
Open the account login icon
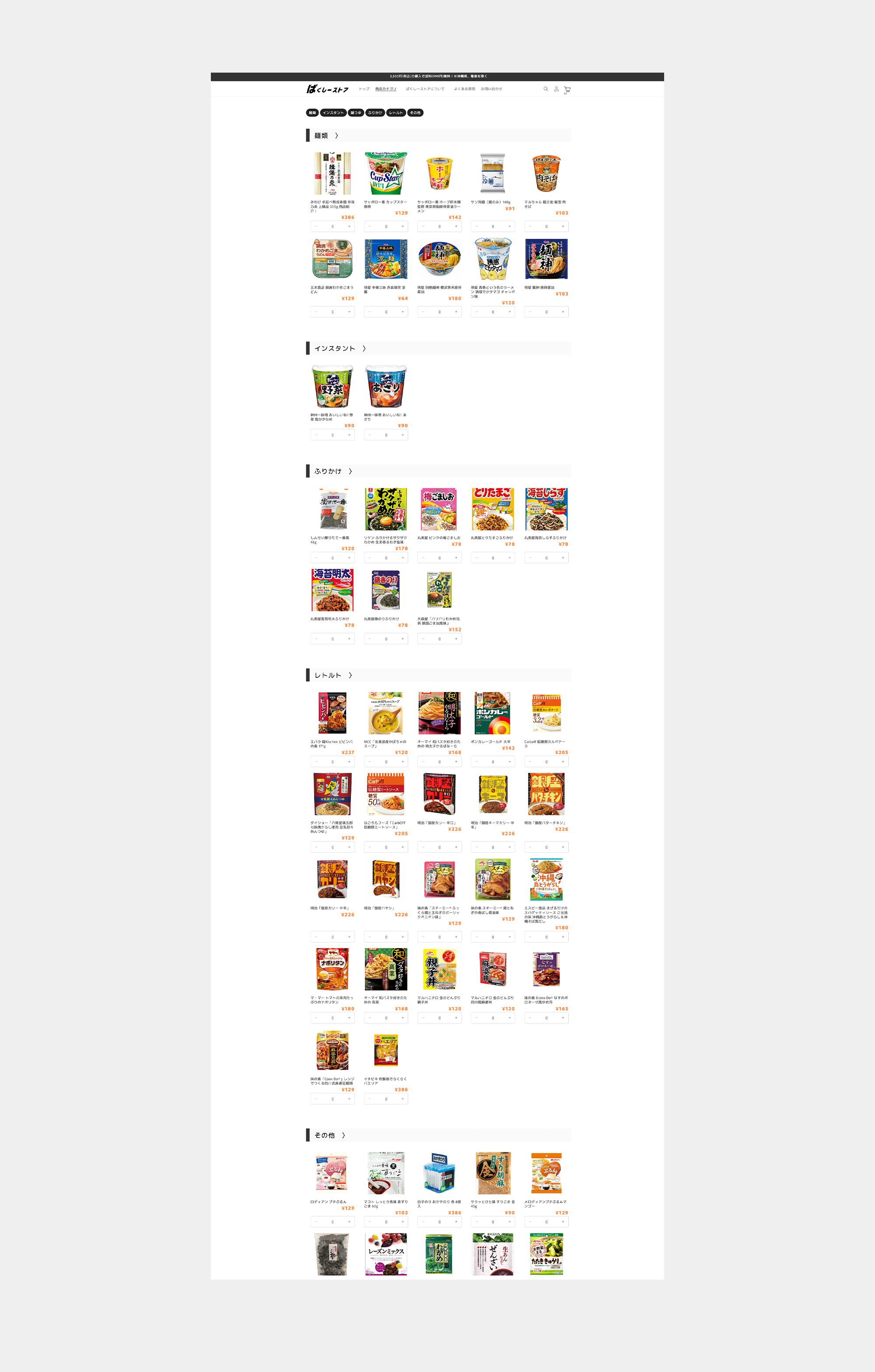click(556, 89)
